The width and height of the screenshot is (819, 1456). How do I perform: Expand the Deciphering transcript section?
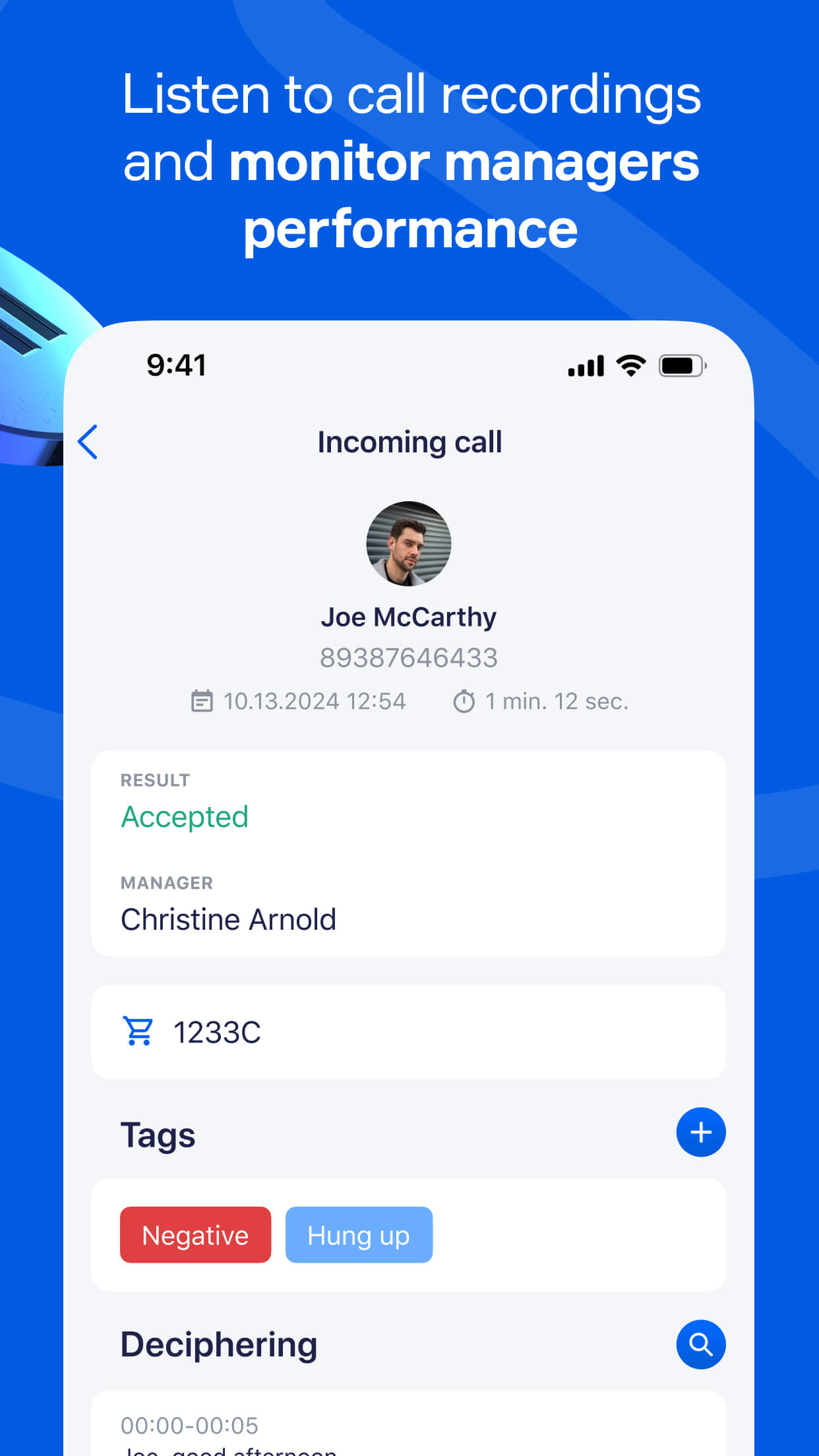(x=219, y=1344)
